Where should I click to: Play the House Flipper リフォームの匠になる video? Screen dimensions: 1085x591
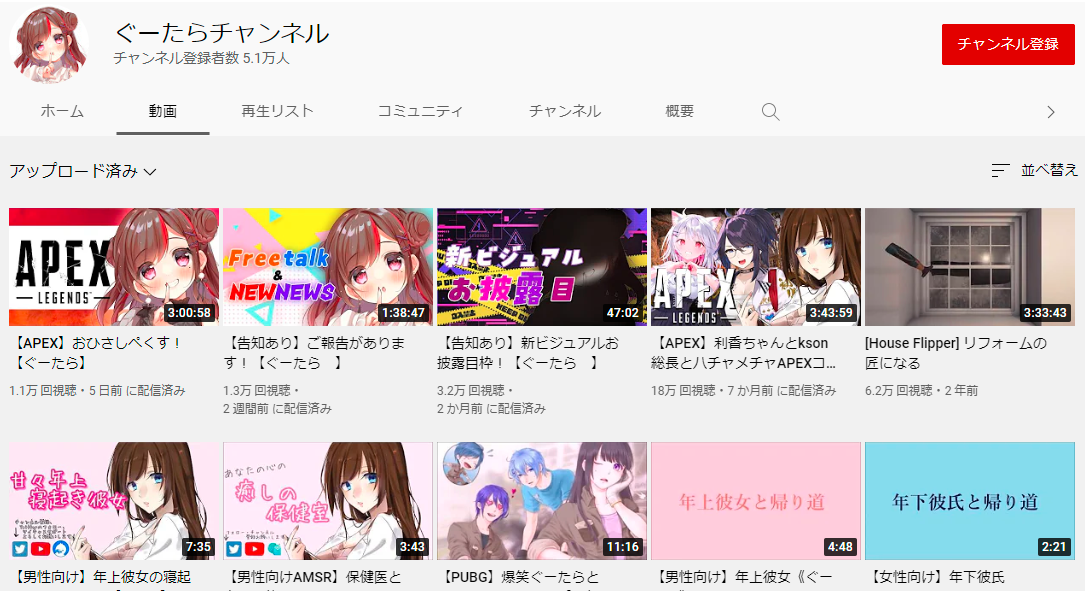(x=970, y=267)
